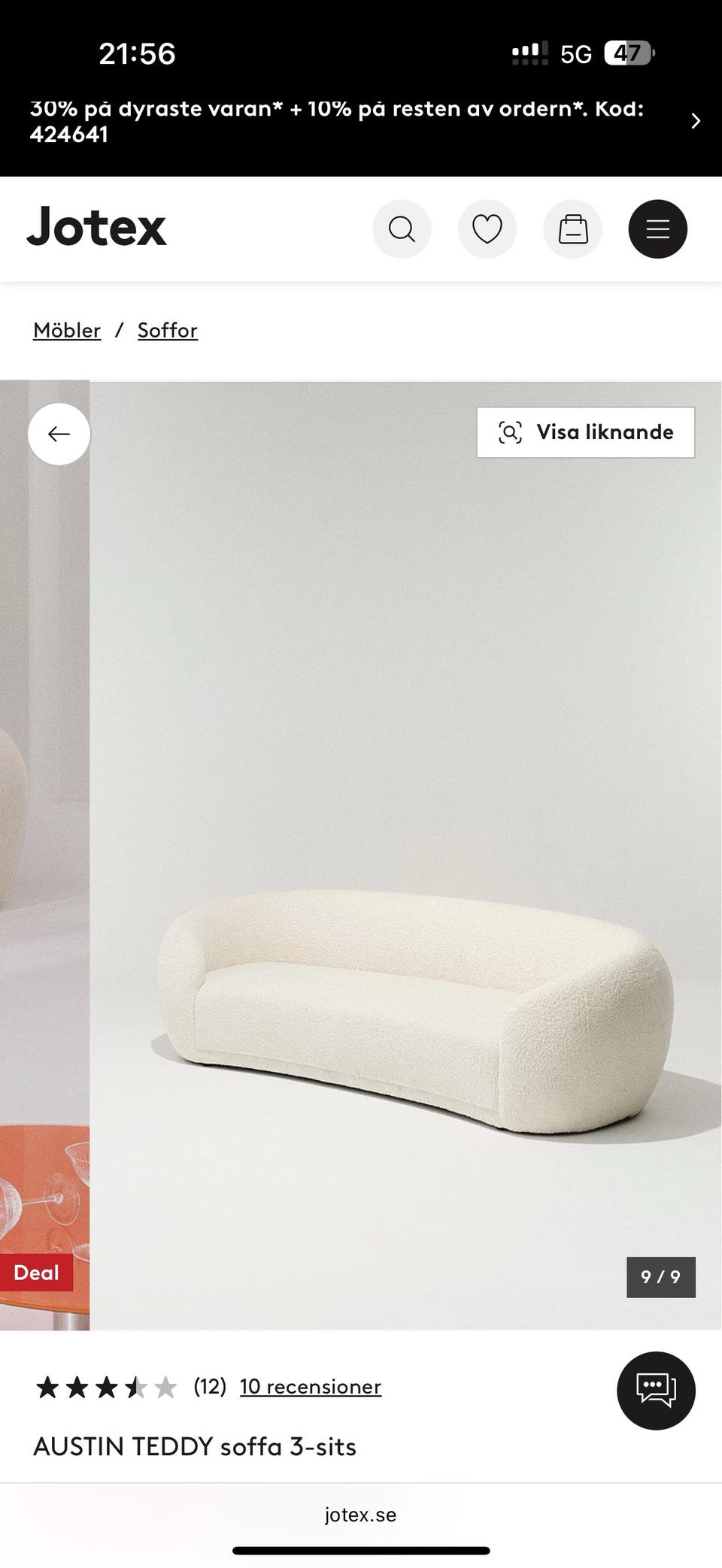Open the shopping bag
Image resolution: width=722 pixels, height=1568 pixels.
572,229
